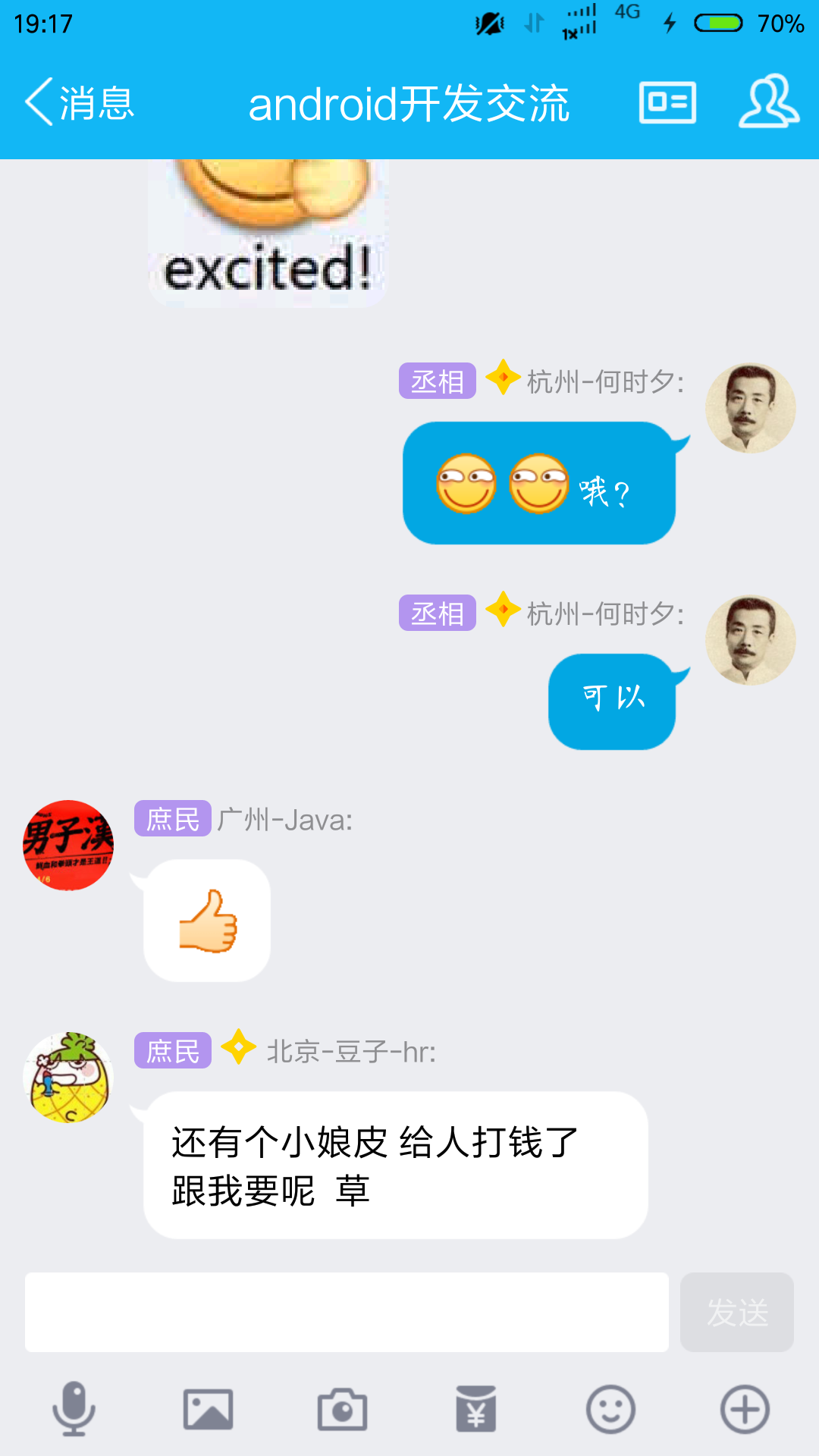Viewport: 819px width, 1456px height.
Task: Tap the 发送 send button
Action: tap(736, 1312)
